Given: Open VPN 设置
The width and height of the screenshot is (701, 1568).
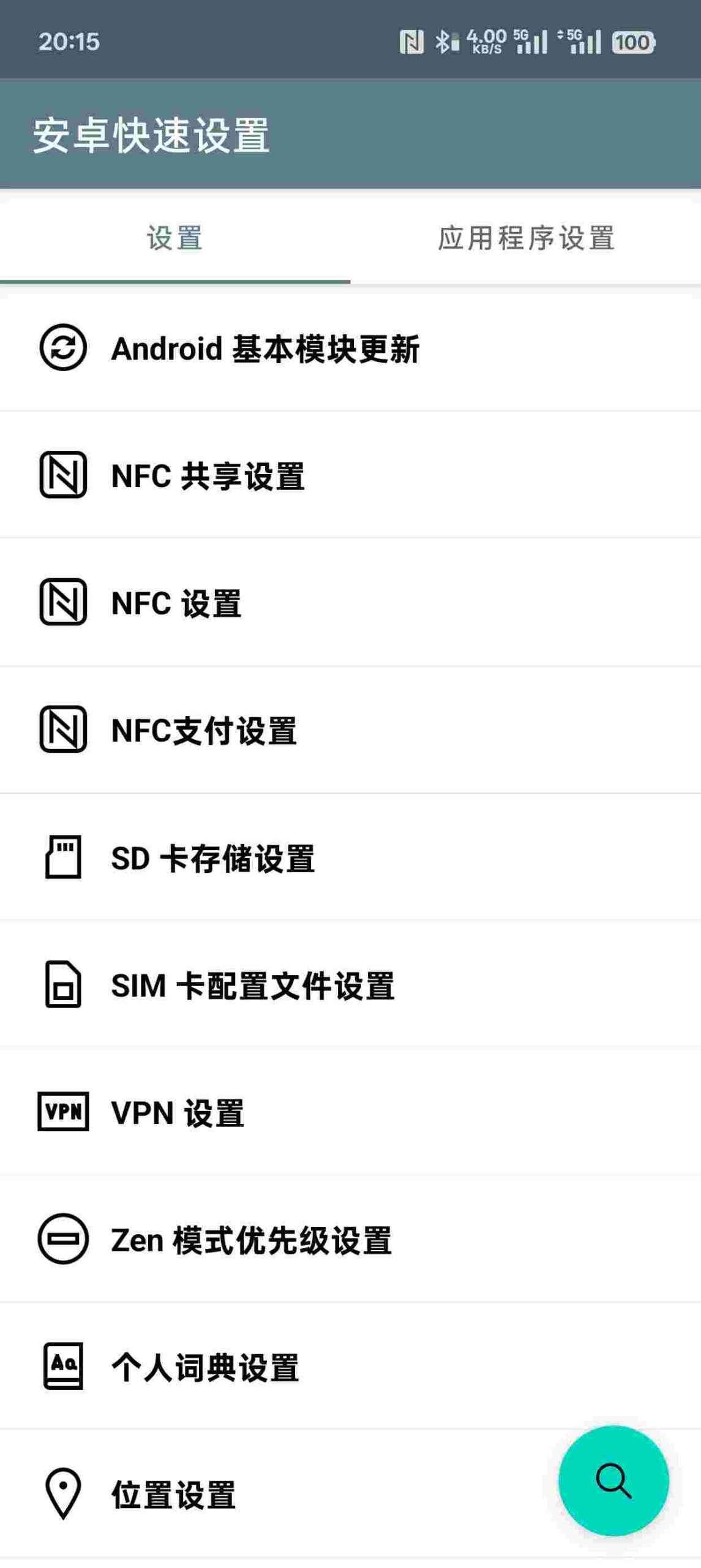Looking at the screenshot, I should (178, 1113).
